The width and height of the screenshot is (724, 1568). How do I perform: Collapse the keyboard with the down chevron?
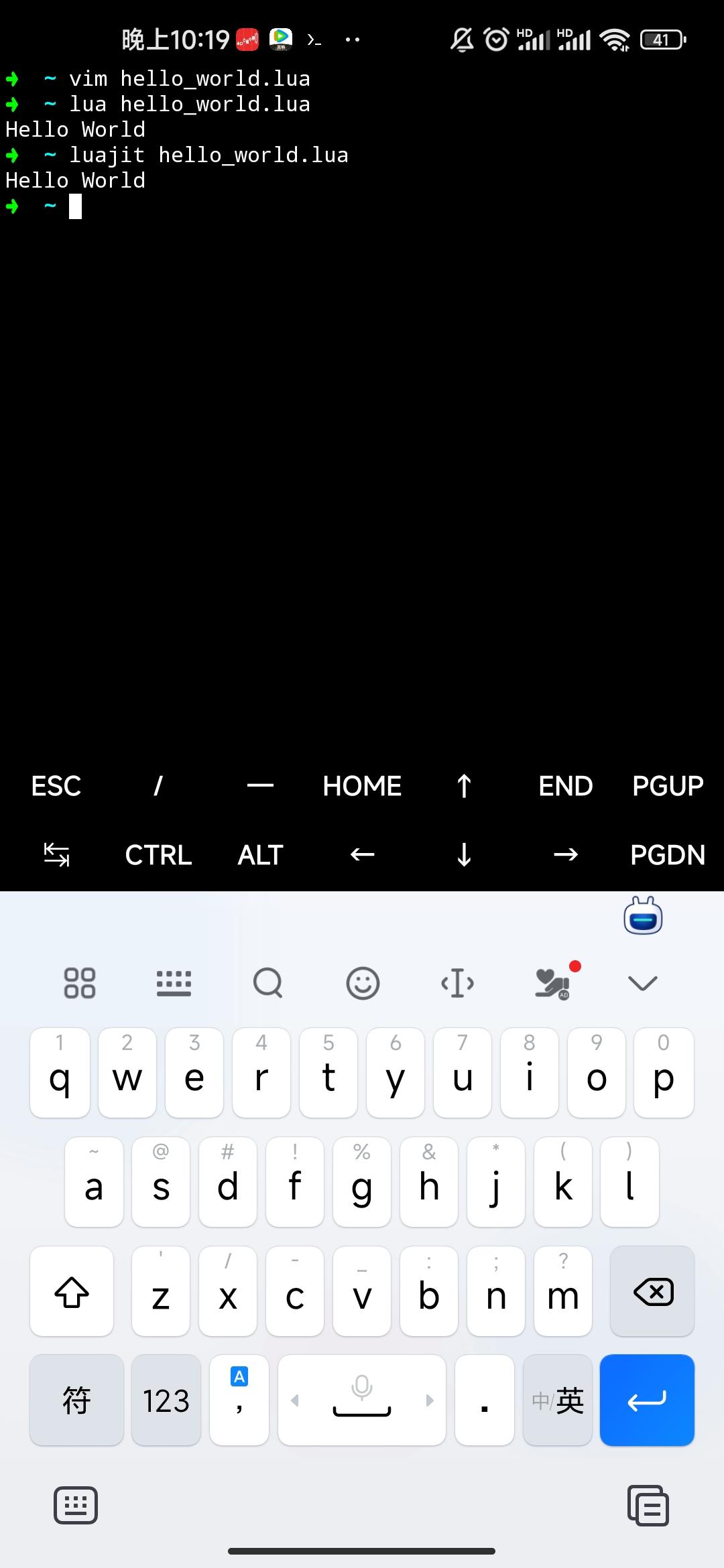(x=642, y=984)
